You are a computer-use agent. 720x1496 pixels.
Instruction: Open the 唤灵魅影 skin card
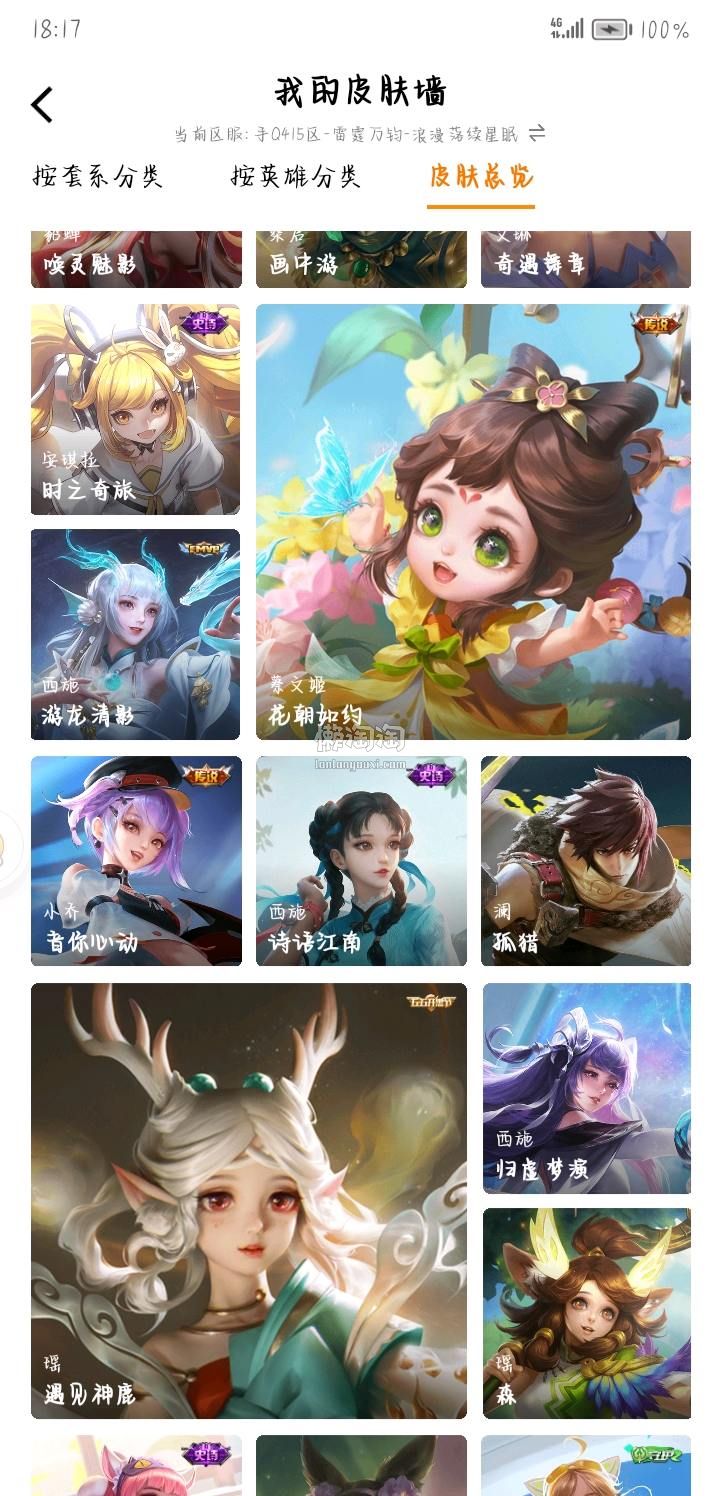[136, 259]
